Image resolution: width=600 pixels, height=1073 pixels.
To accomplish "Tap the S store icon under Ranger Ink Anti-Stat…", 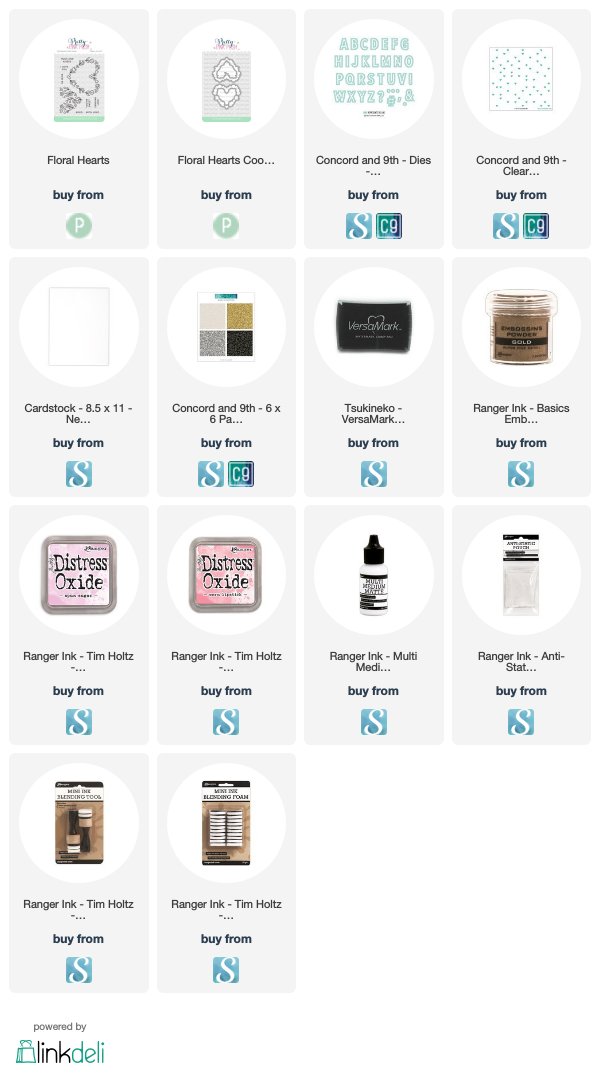I will pos(521,722).
